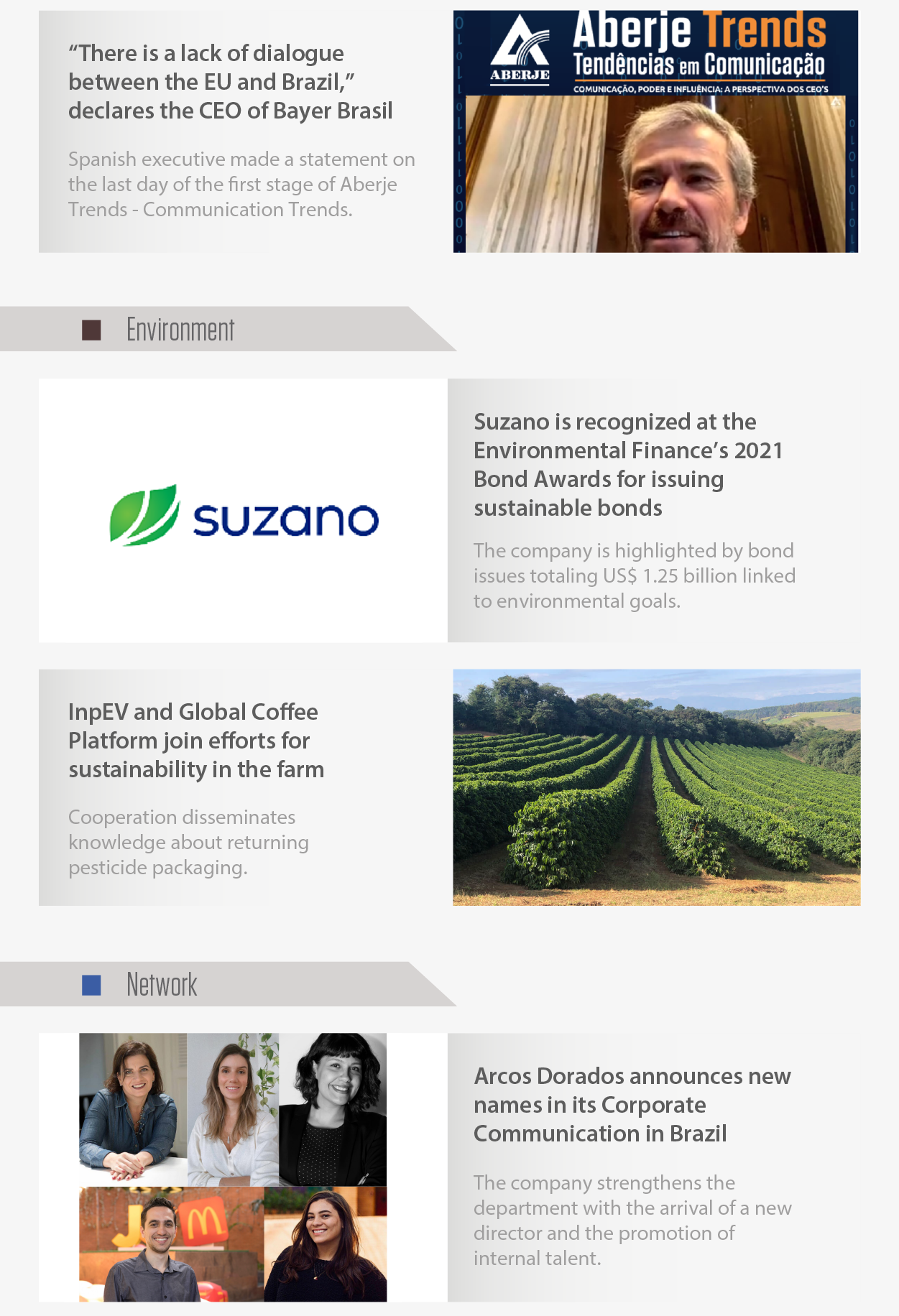The width and height of the screenshot is (899, 1316).
Task: Open the Arcos Dorados Corporate Communication article
Action: 632,1105
